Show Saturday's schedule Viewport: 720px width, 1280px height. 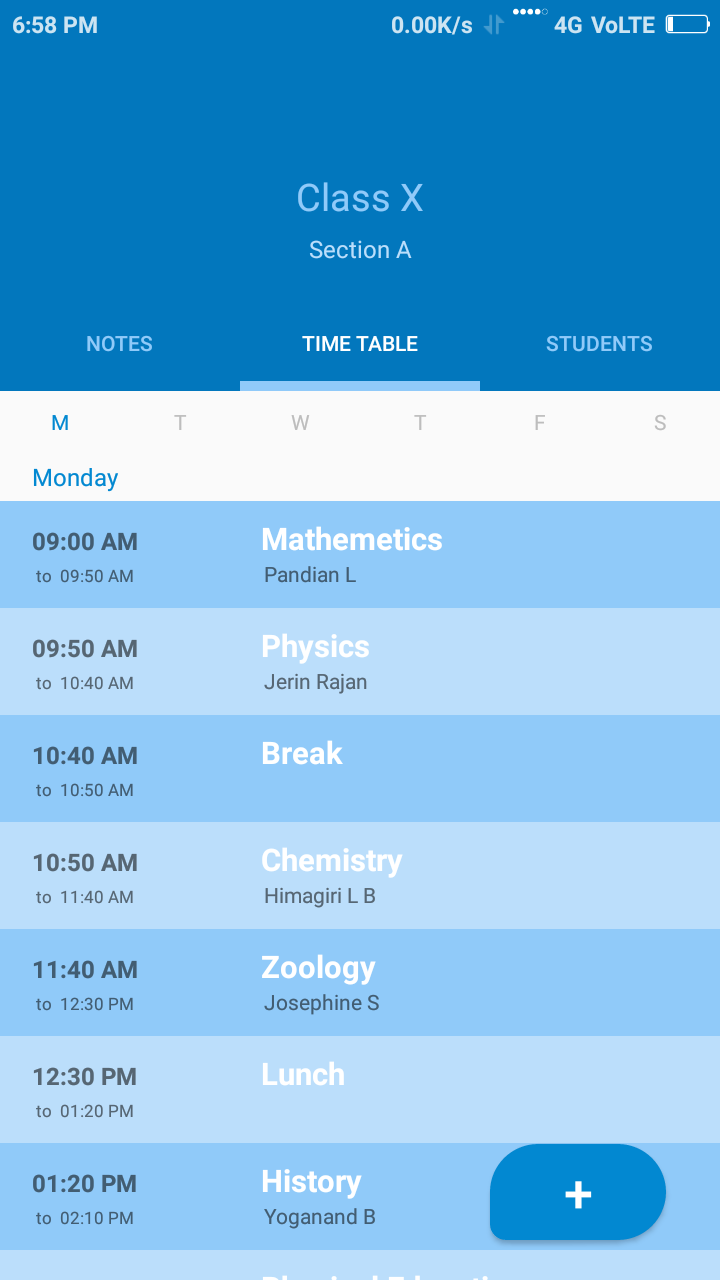pos(660,423)
